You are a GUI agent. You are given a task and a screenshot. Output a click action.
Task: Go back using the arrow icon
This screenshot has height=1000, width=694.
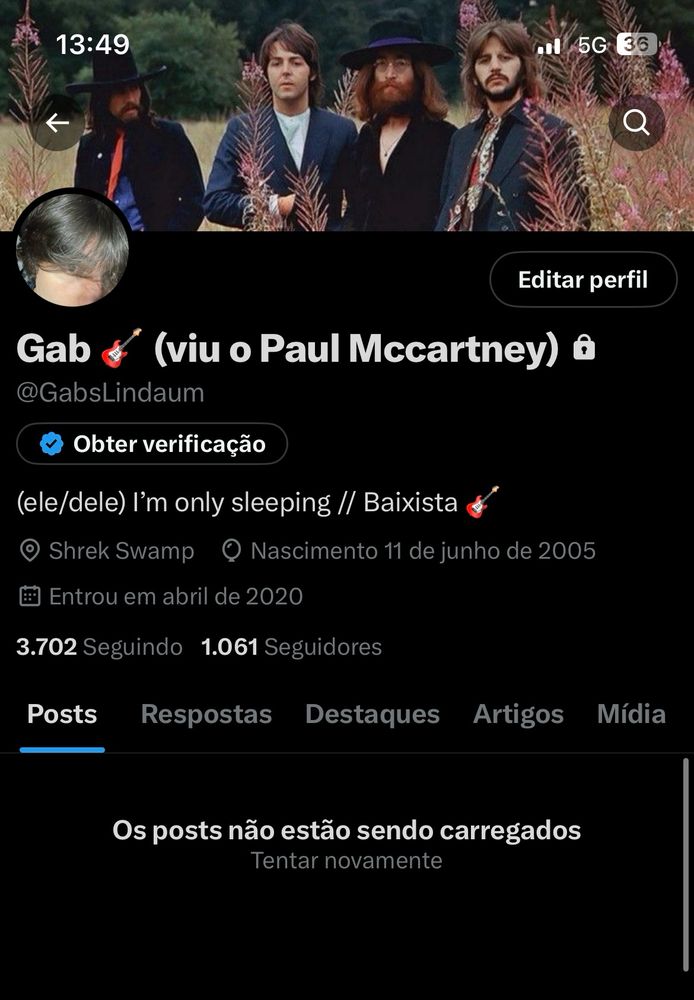click(x=57, y=123)
